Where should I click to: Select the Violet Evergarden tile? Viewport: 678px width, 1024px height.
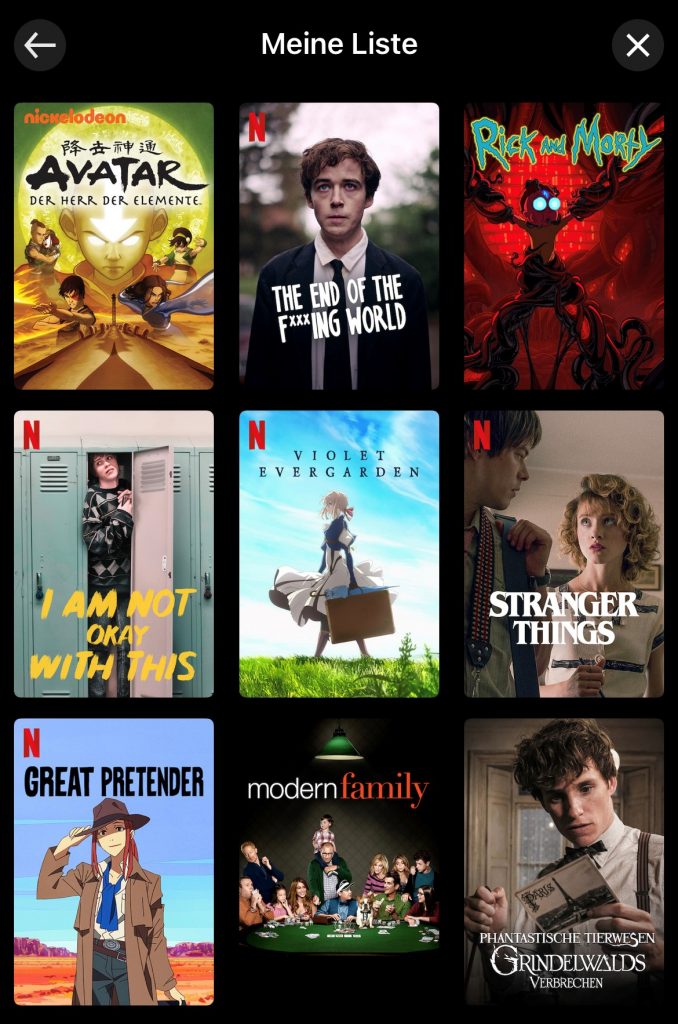point(339,553)
